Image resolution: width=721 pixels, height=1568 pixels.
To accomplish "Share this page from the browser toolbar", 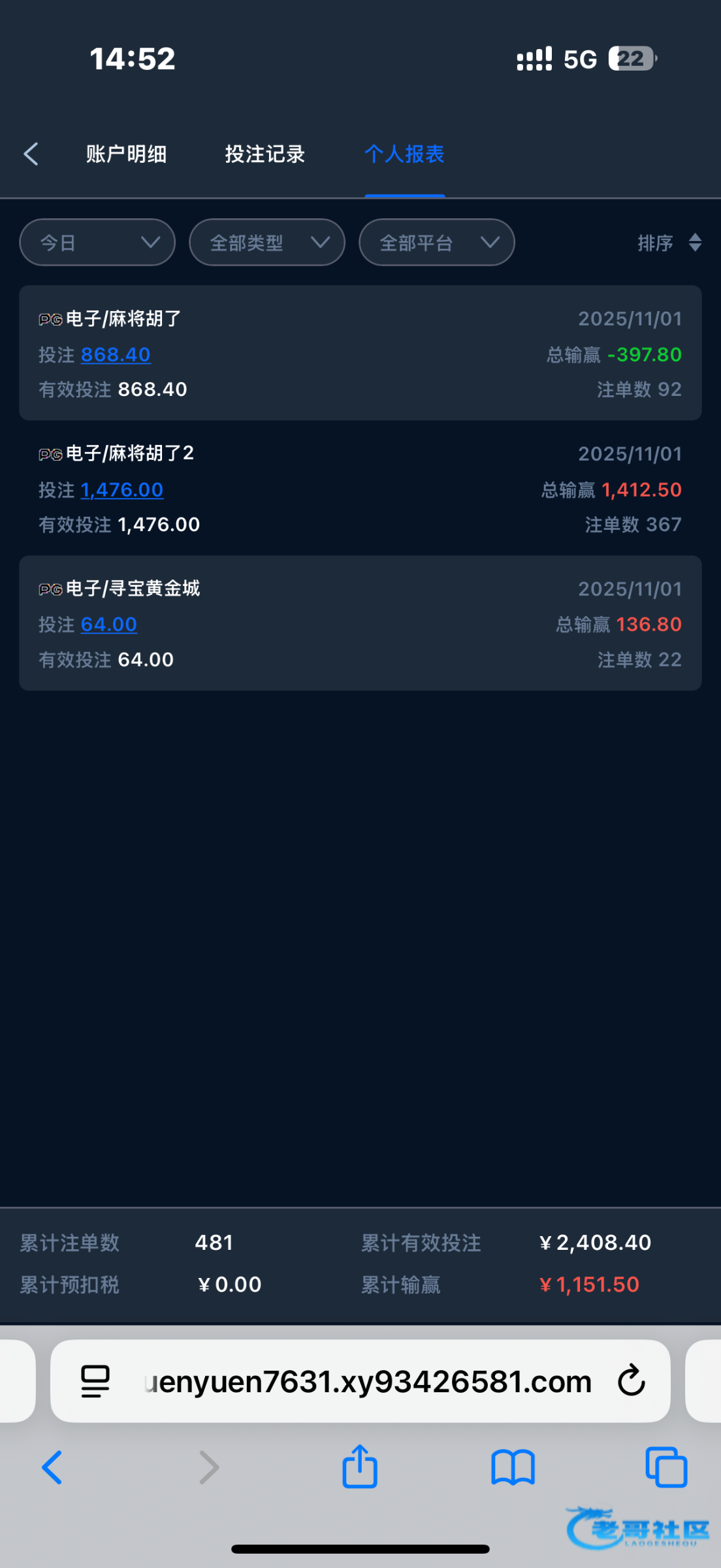I will pos(360,1467).
